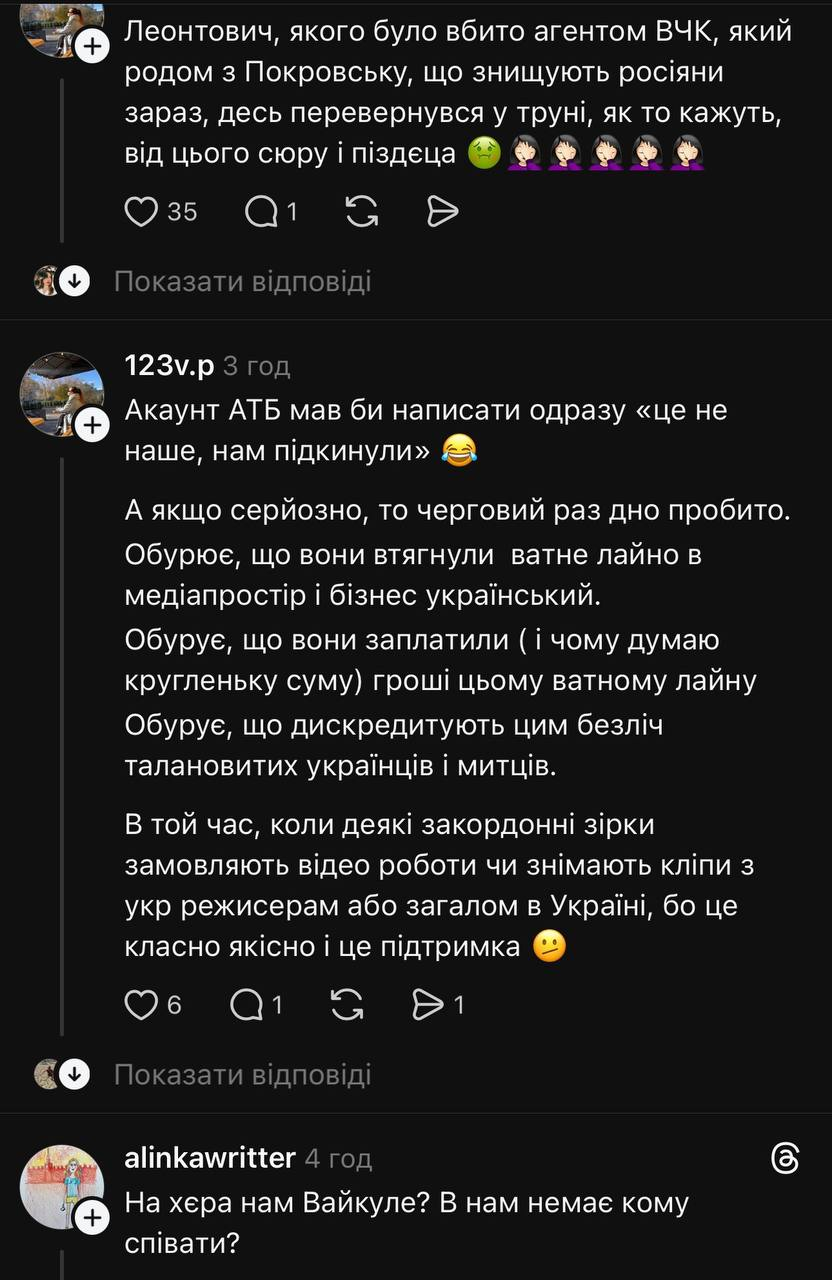Repost the comment about Леонтович
832x1280 pixels.
point(361,211)
